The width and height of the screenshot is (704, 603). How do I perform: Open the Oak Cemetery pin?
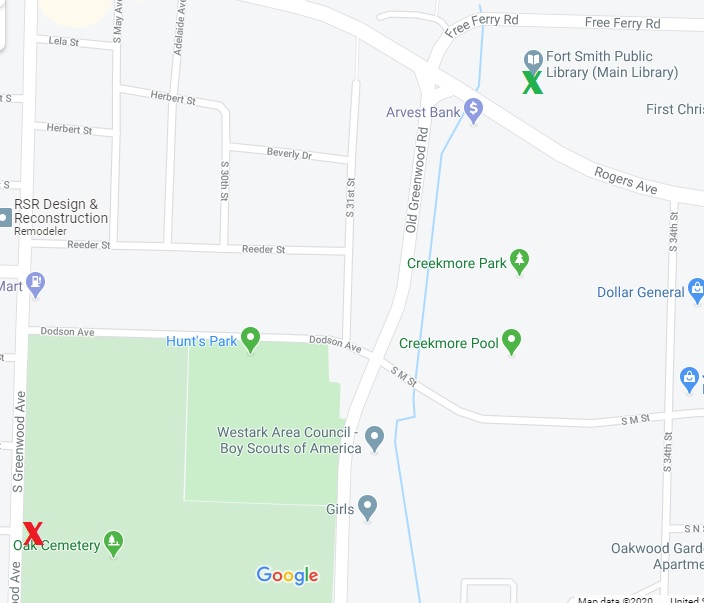pyautogui.click(x=114, y=543)
